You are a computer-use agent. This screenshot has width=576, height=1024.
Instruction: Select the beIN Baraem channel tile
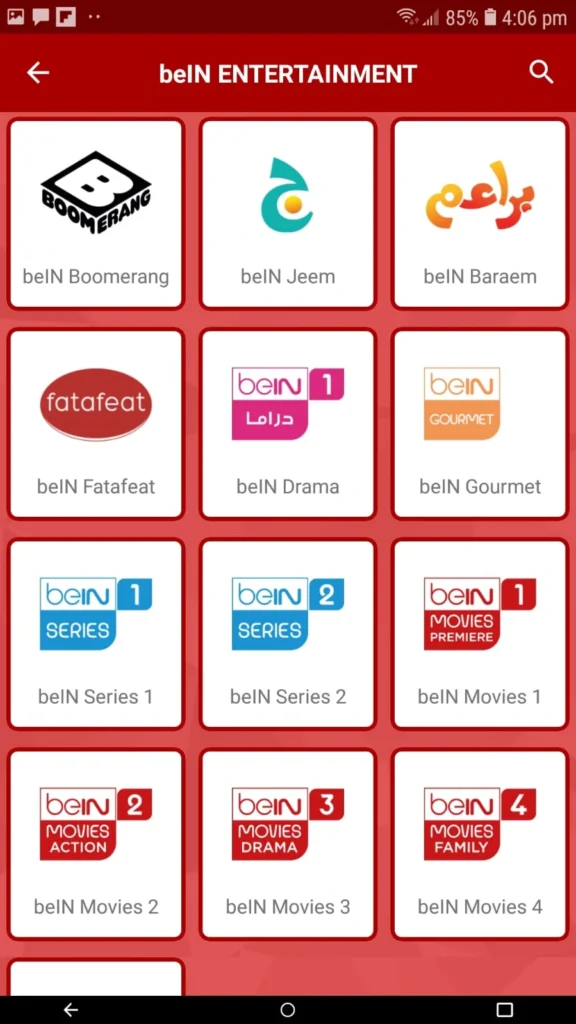480,214
